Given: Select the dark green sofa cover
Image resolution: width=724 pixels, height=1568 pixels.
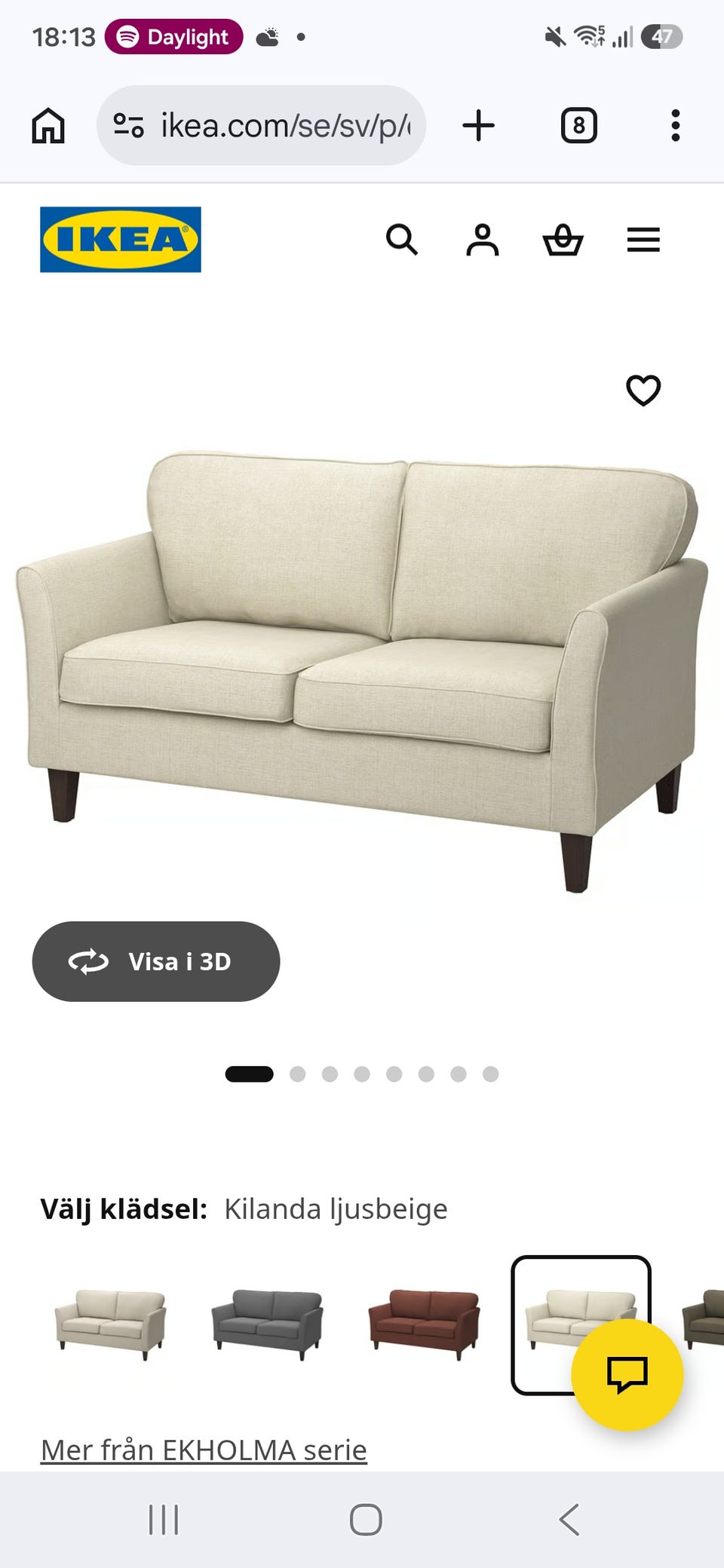Looking at the screenshot, I should pos(703,1325).
